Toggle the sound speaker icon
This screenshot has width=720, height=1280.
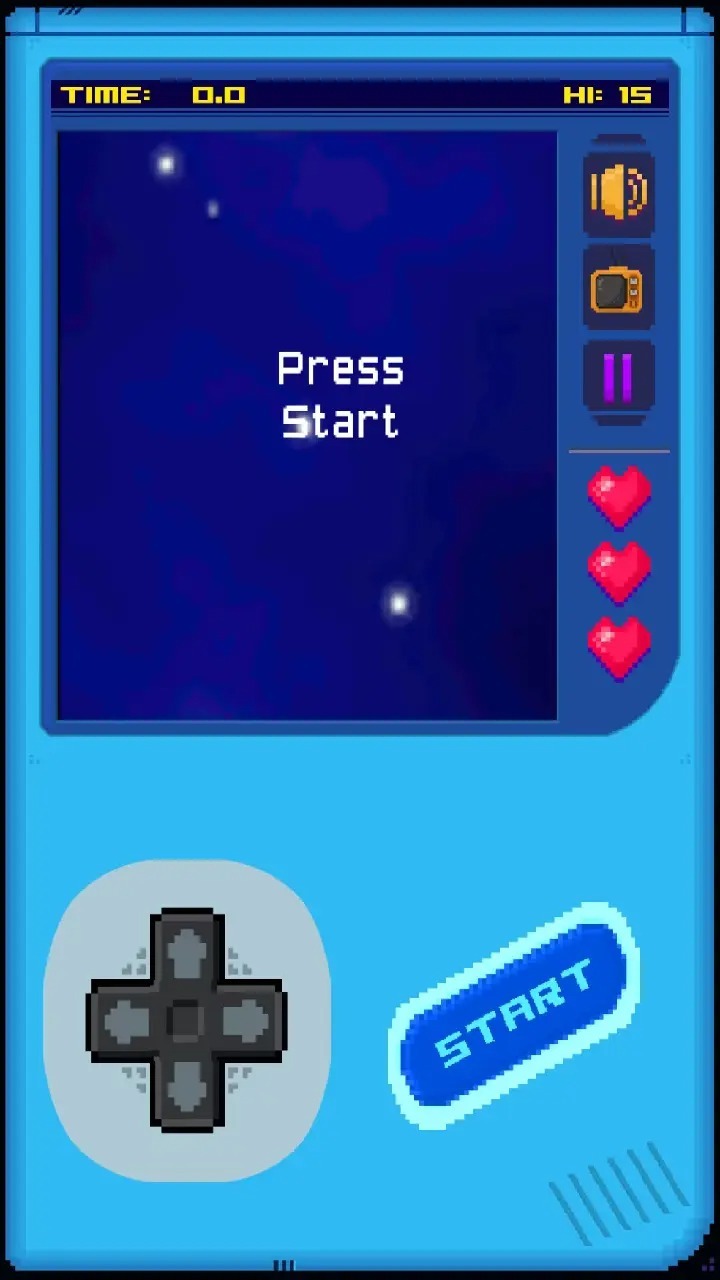pyautogui.click(x=618, y=192)
